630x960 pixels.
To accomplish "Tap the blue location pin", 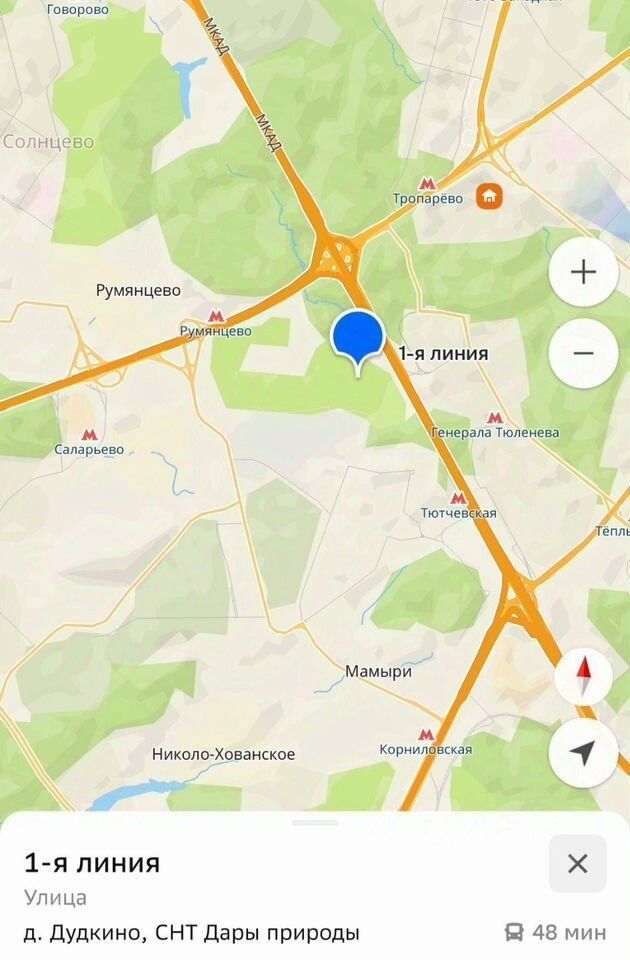I will coord(358,337).
